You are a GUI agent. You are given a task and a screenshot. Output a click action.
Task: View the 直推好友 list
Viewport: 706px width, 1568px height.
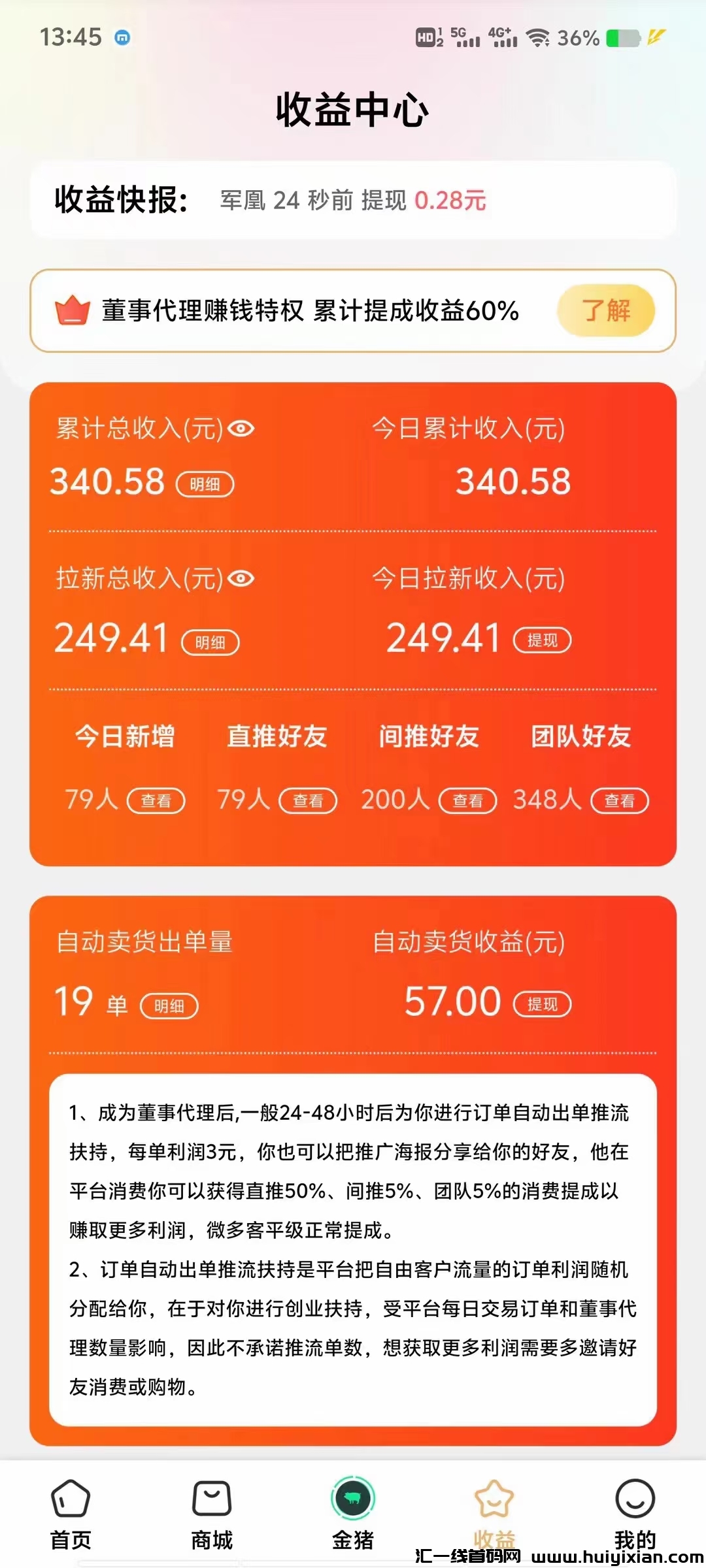pyautogui.click(x=308, y=800)
